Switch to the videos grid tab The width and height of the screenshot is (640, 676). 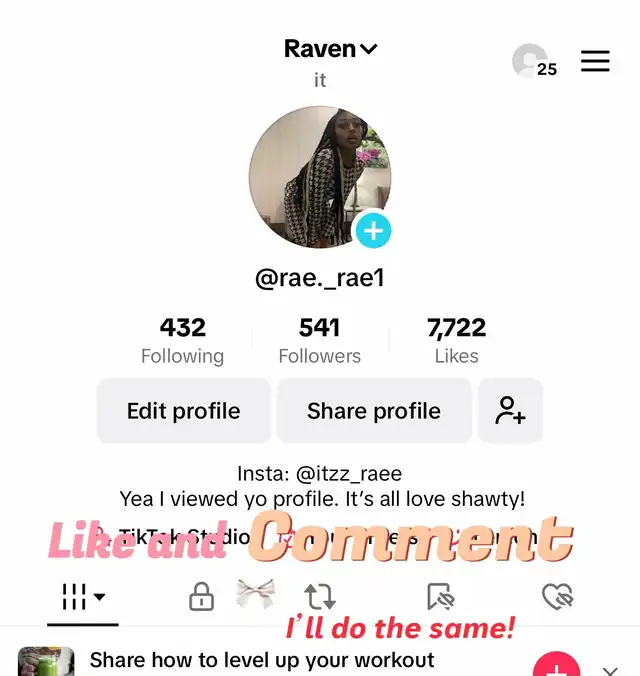pyautogui.click(x=83, y=597)
